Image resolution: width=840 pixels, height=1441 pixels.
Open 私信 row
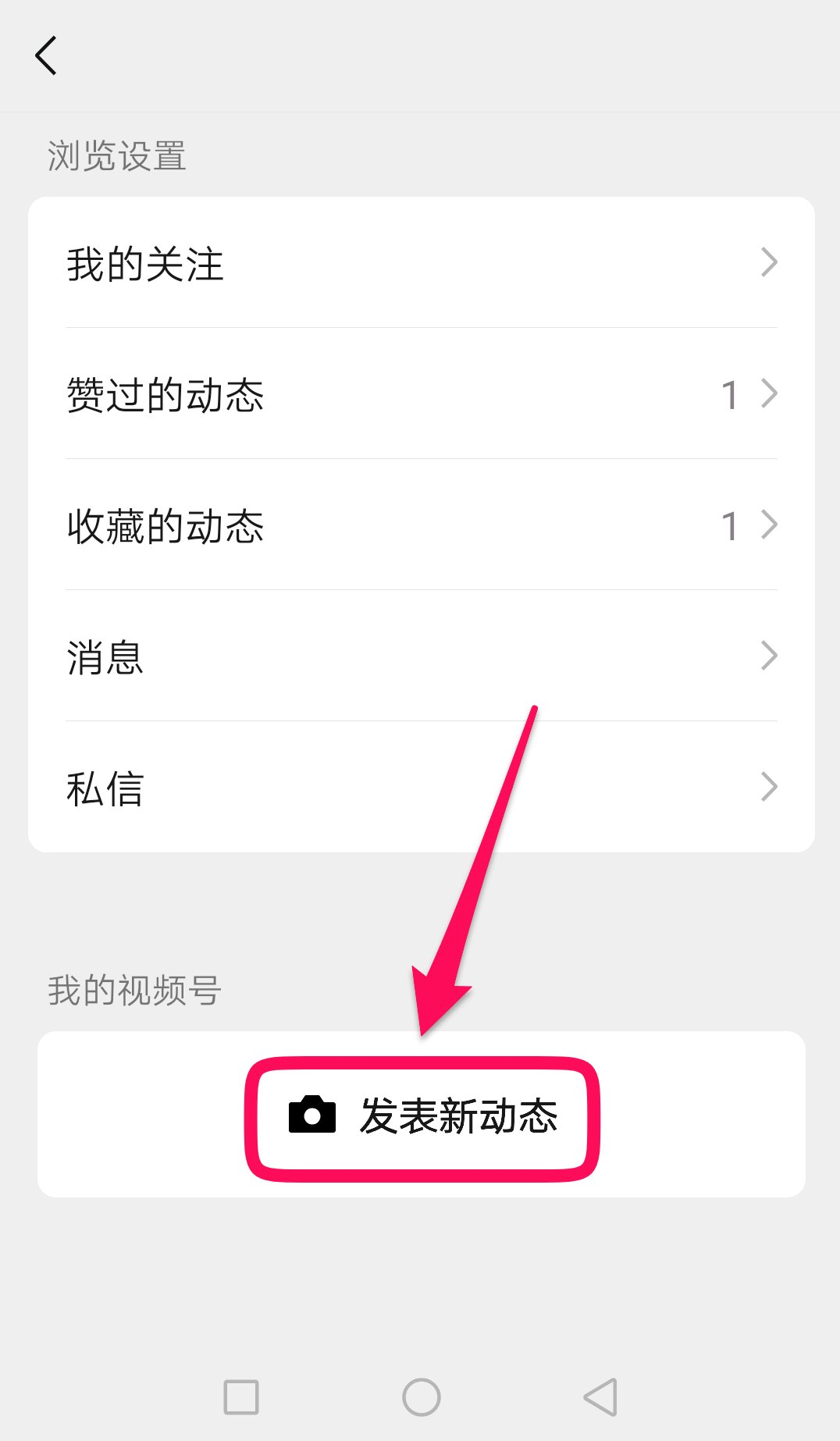[422, 788]
